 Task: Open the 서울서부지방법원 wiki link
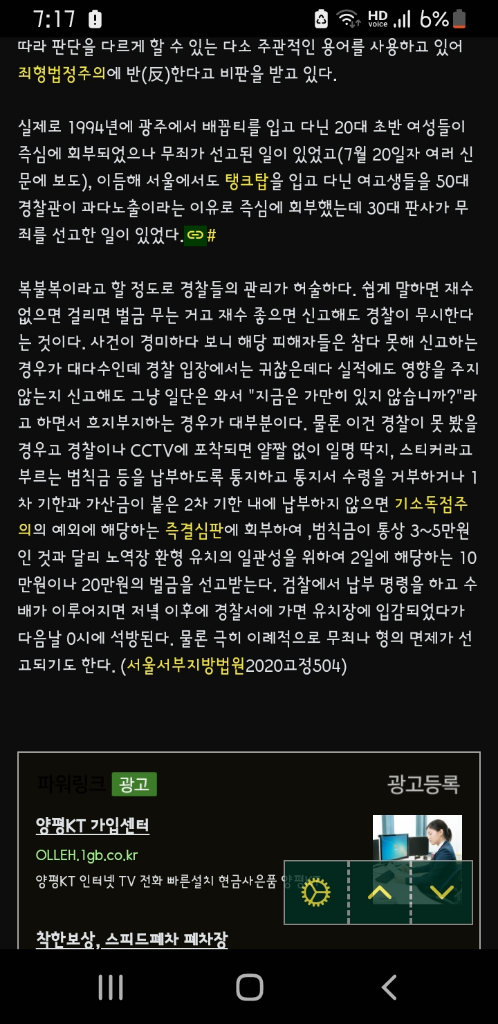tap(185, 667)
